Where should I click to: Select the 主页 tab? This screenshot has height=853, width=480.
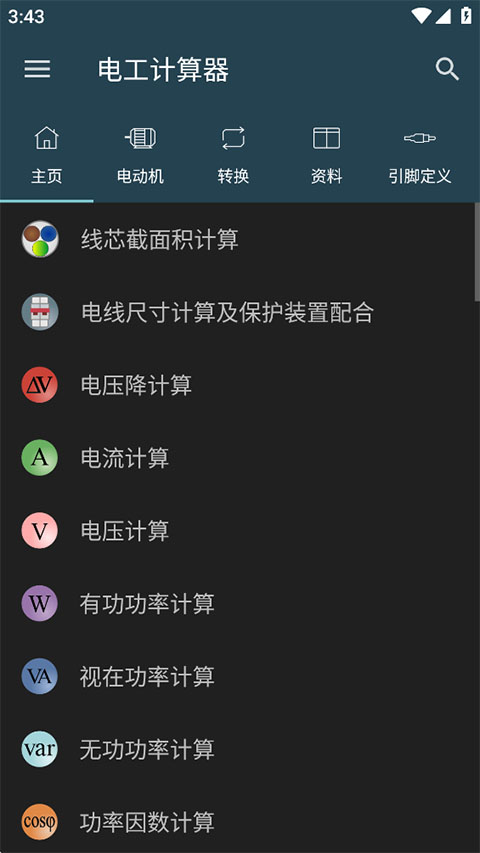coord(47,156)
